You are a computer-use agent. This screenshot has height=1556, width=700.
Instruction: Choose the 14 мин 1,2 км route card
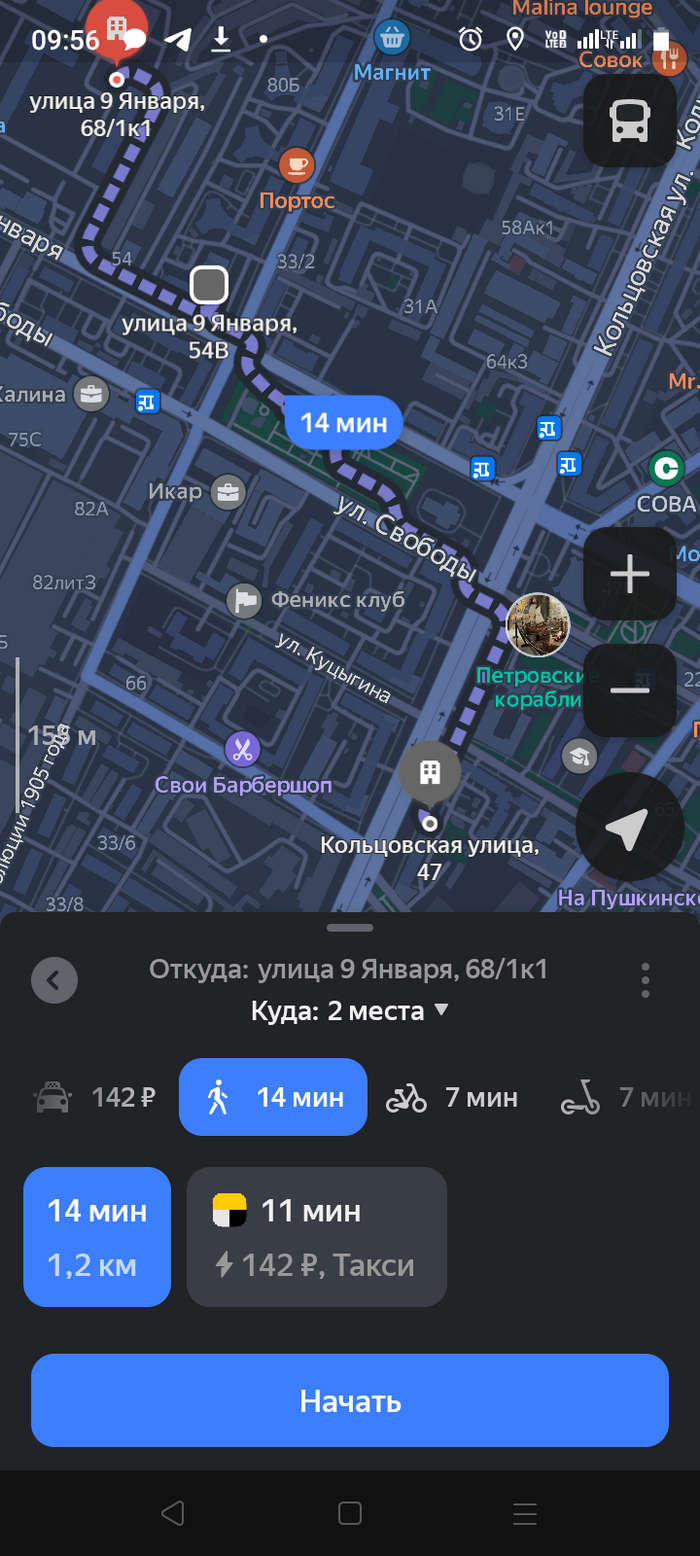[x=97, y=1237]
